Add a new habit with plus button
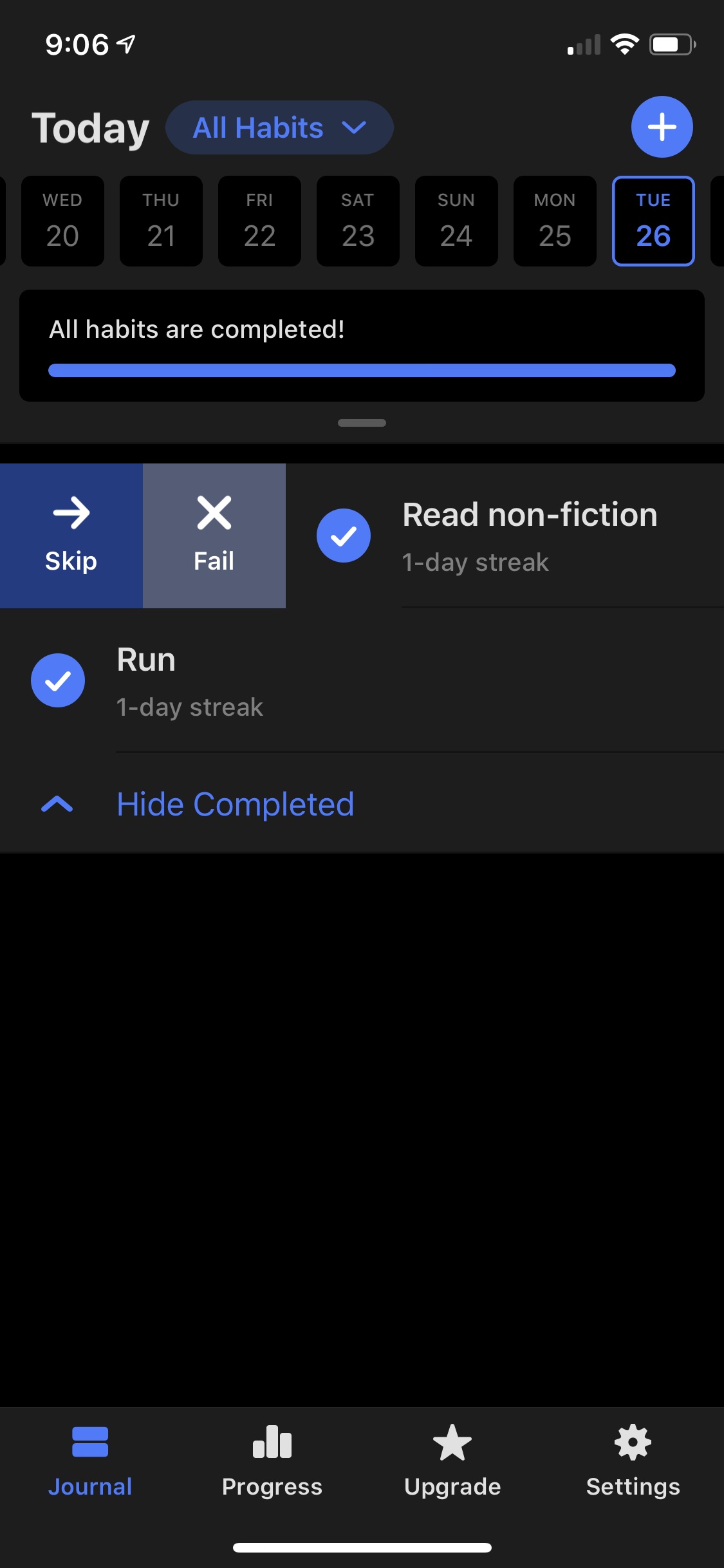 pos(662,127)
